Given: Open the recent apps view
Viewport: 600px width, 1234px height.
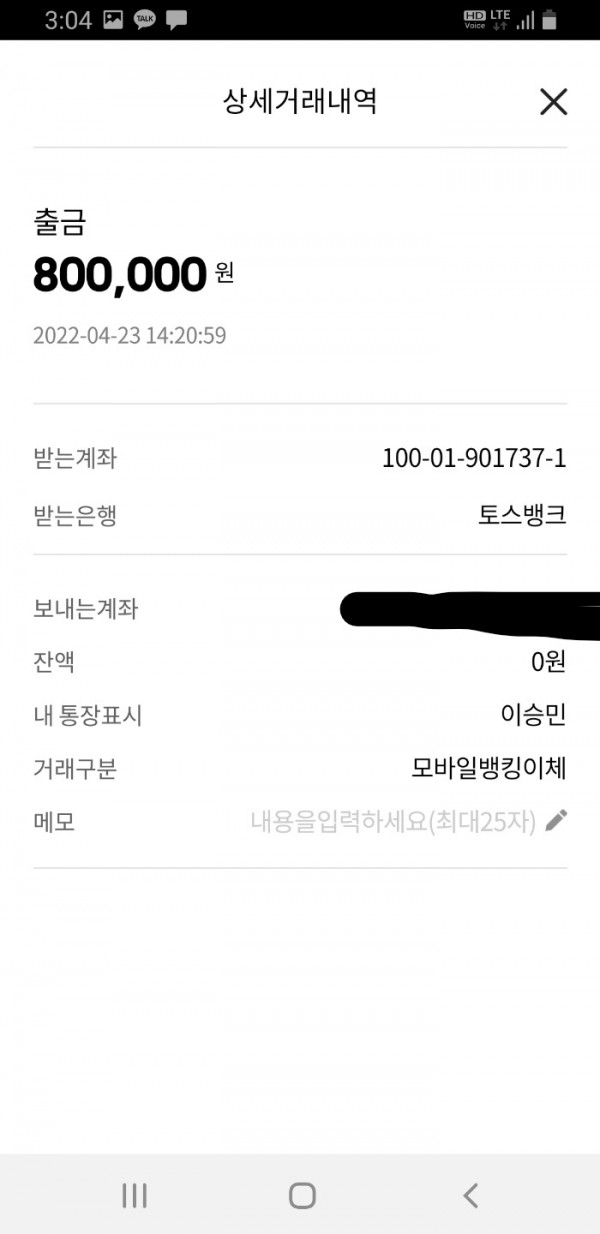Looking at the screenshot, I should pos(134,1195).
